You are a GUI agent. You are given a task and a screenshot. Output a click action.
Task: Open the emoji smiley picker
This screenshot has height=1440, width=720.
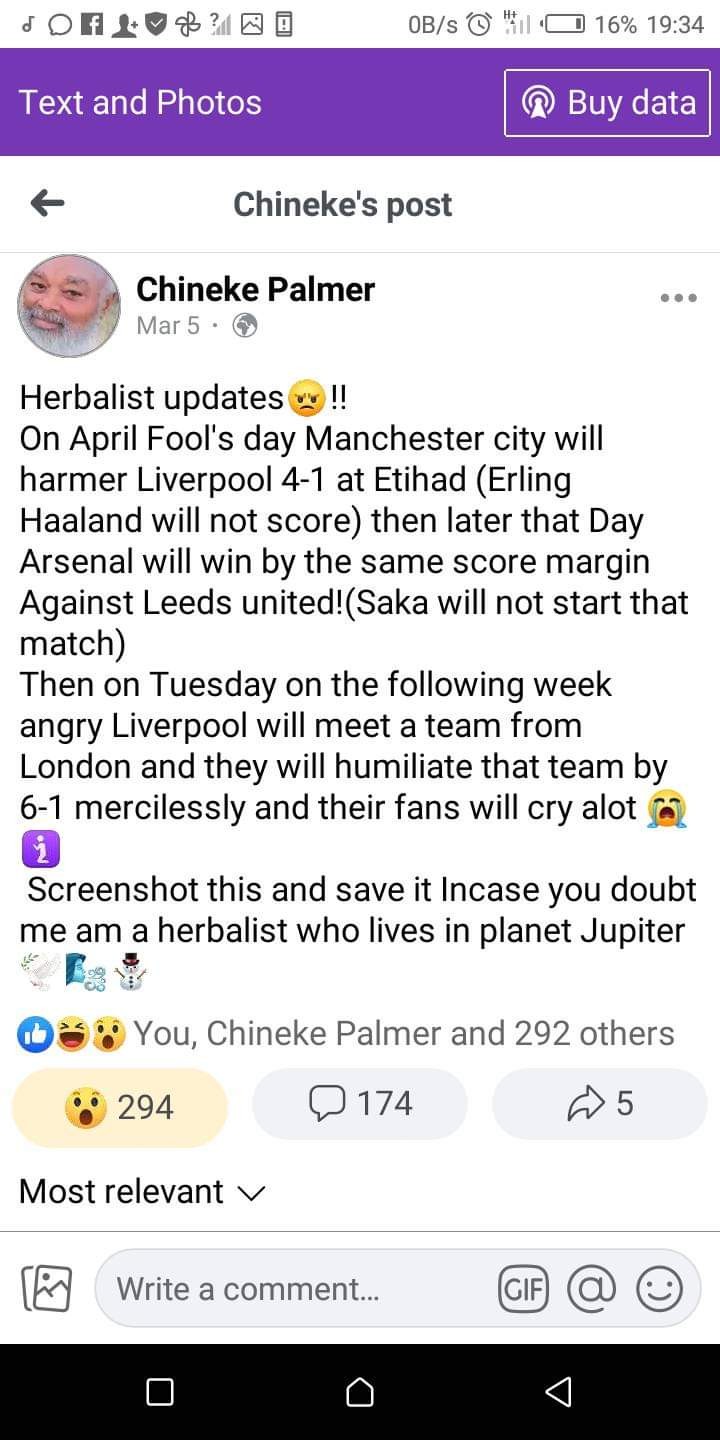click(x=660, y=1288)
